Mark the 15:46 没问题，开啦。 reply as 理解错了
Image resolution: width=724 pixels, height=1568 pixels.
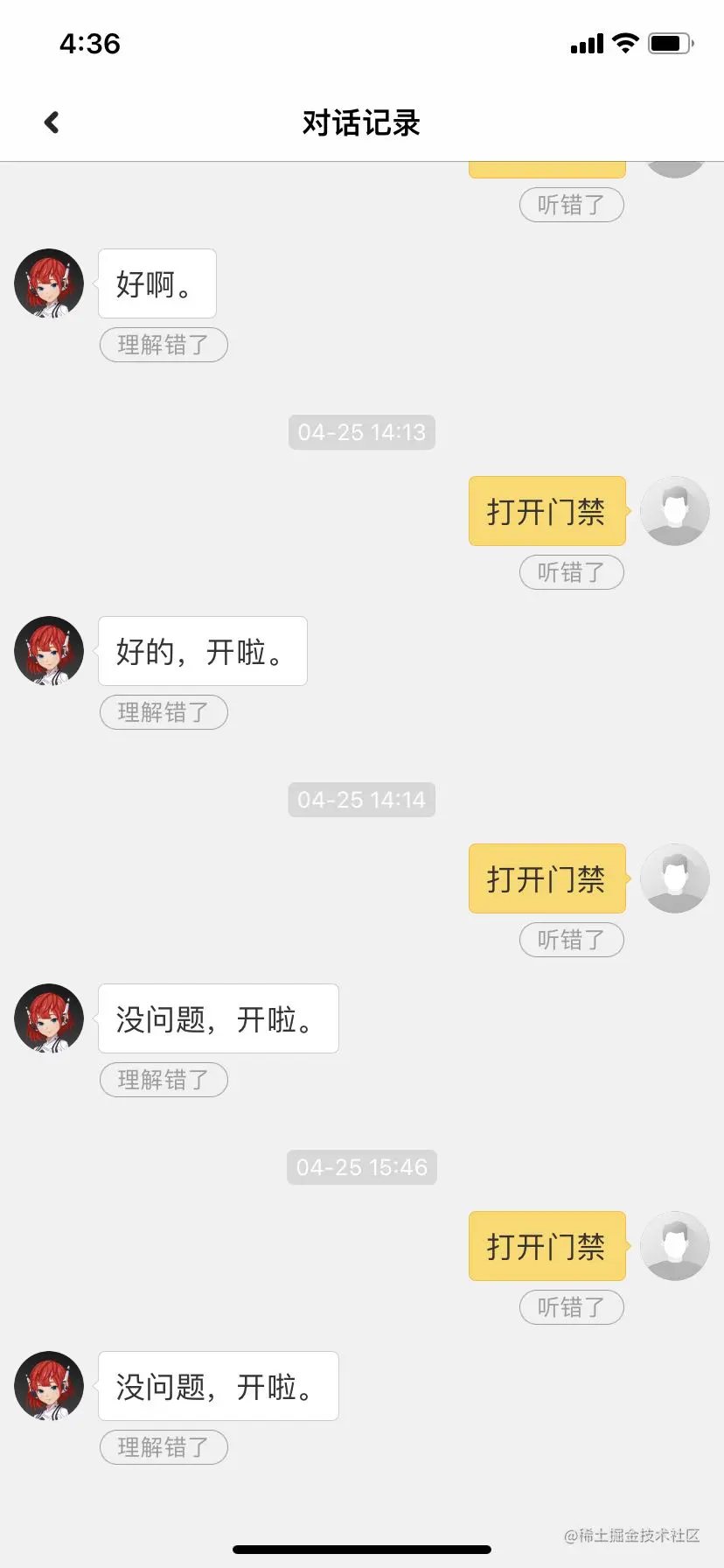point(164,1447)
